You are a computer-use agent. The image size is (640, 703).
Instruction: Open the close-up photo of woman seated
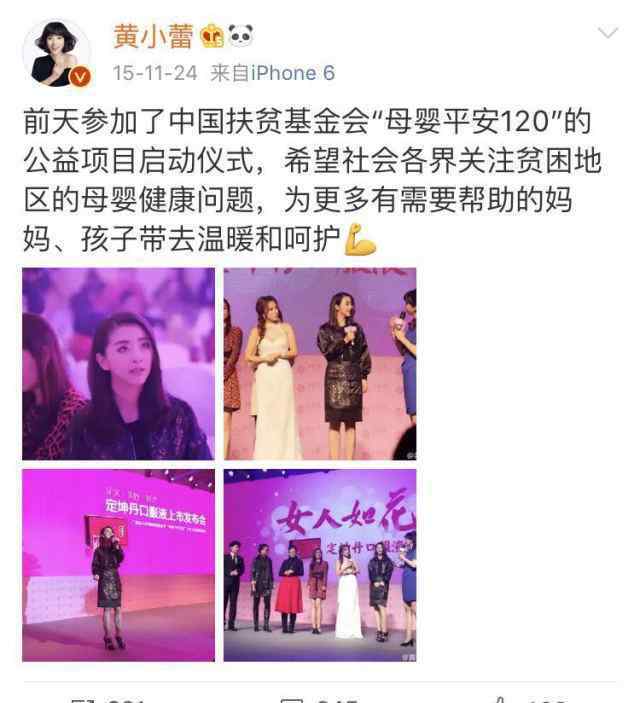point(118,364)
